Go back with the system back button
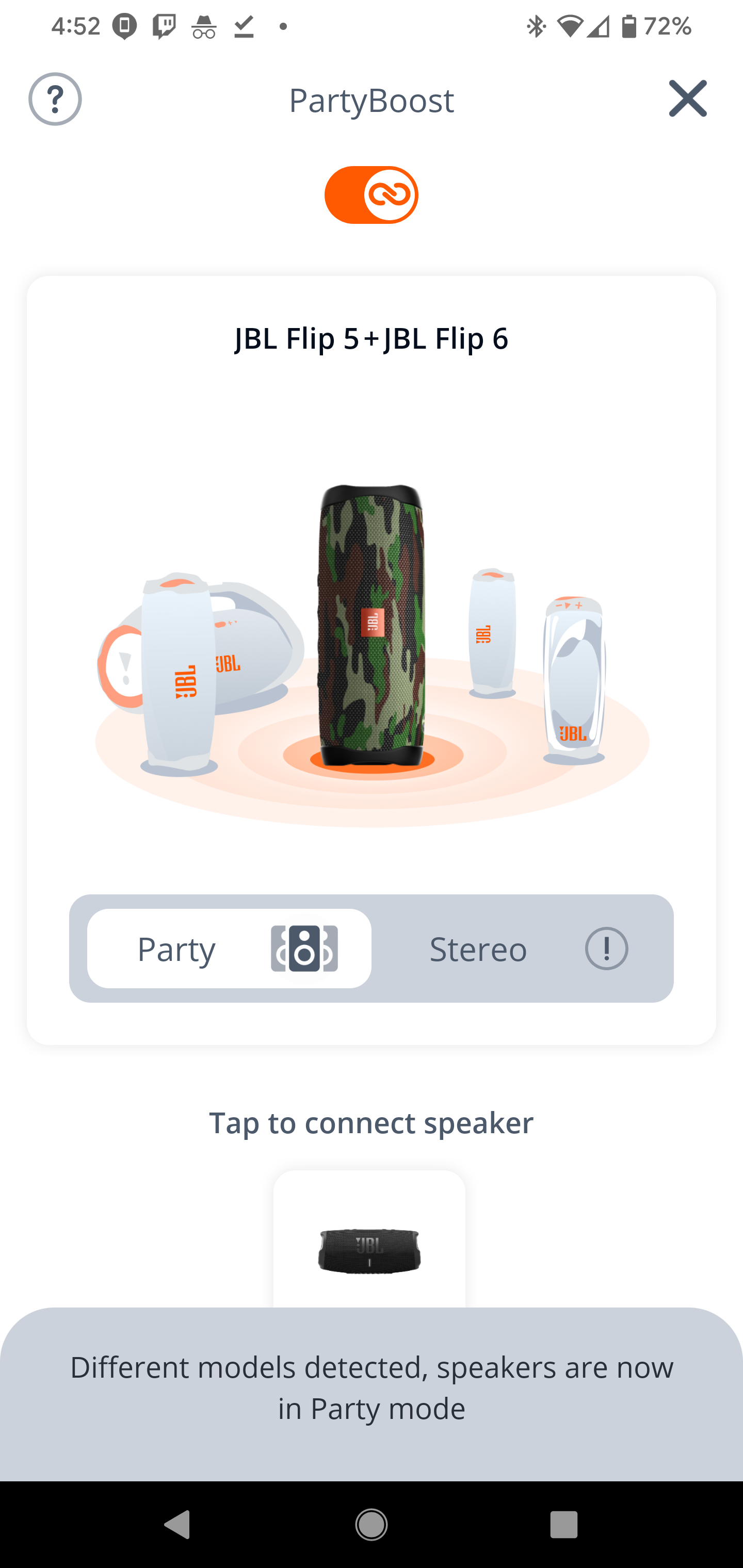743x1568 pixels. (177, 1525)
